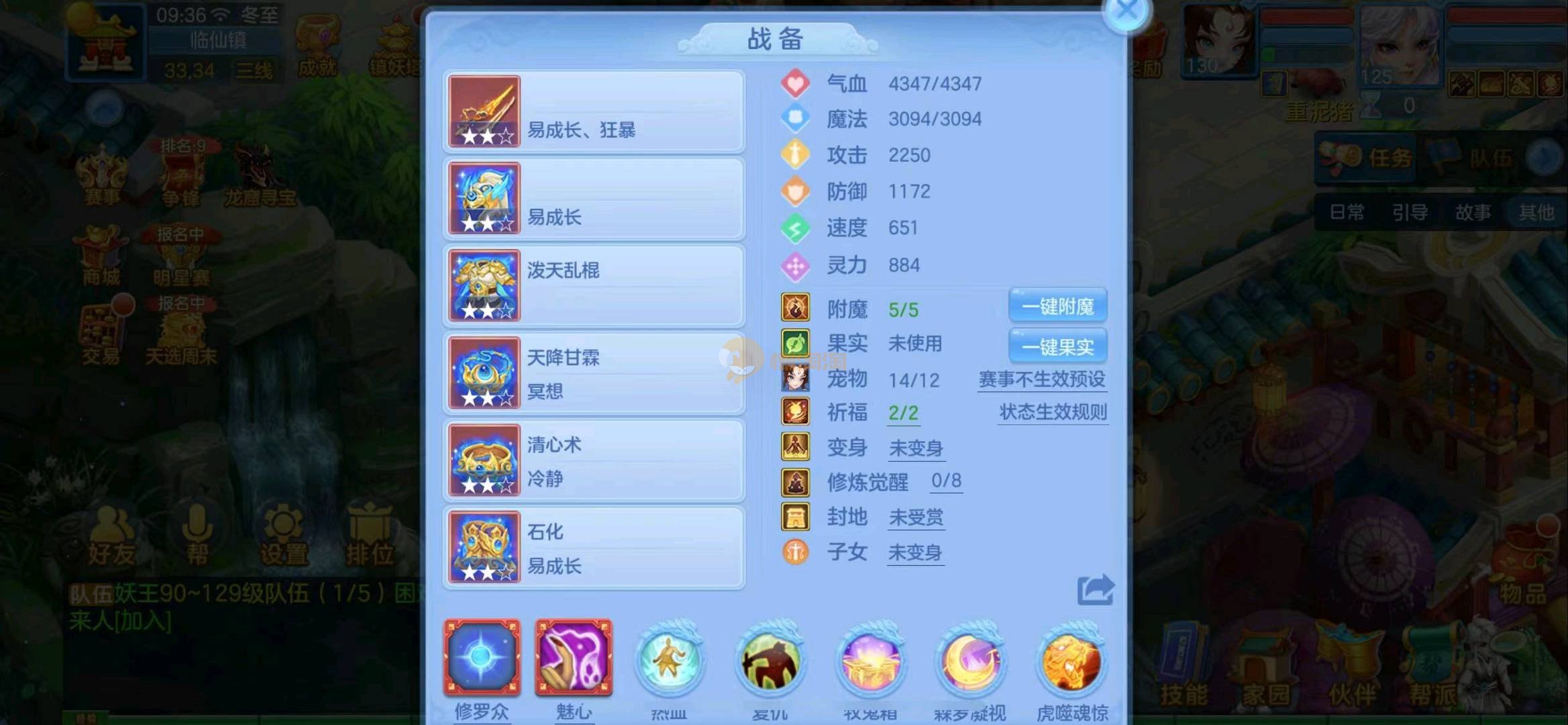View the 状态生效规则 link
The width and height of the screenshot is (1568, 725).
coord(1053,412)
